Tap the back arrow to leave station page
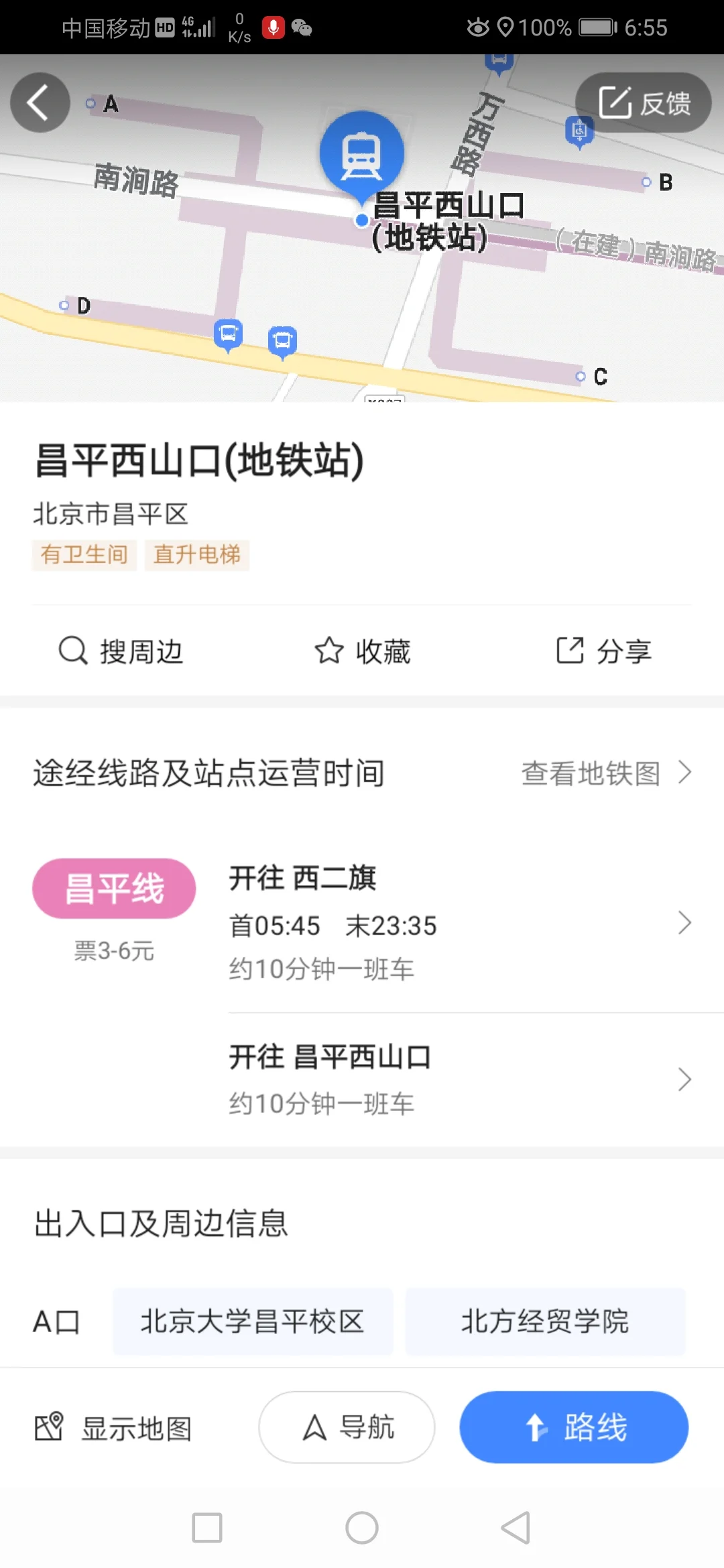724x1568 pixels. point(38,102)
